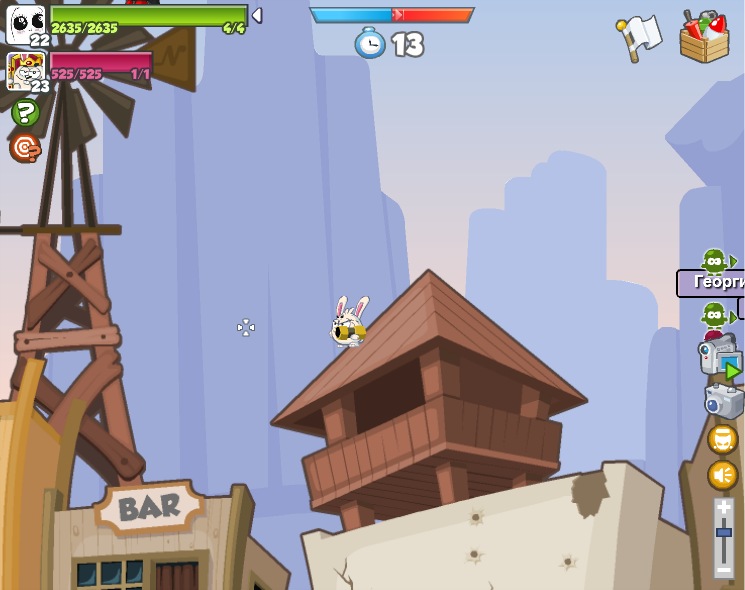Tap the orange target icon
This screenshot has width=745, height=590.
[24, 148]
